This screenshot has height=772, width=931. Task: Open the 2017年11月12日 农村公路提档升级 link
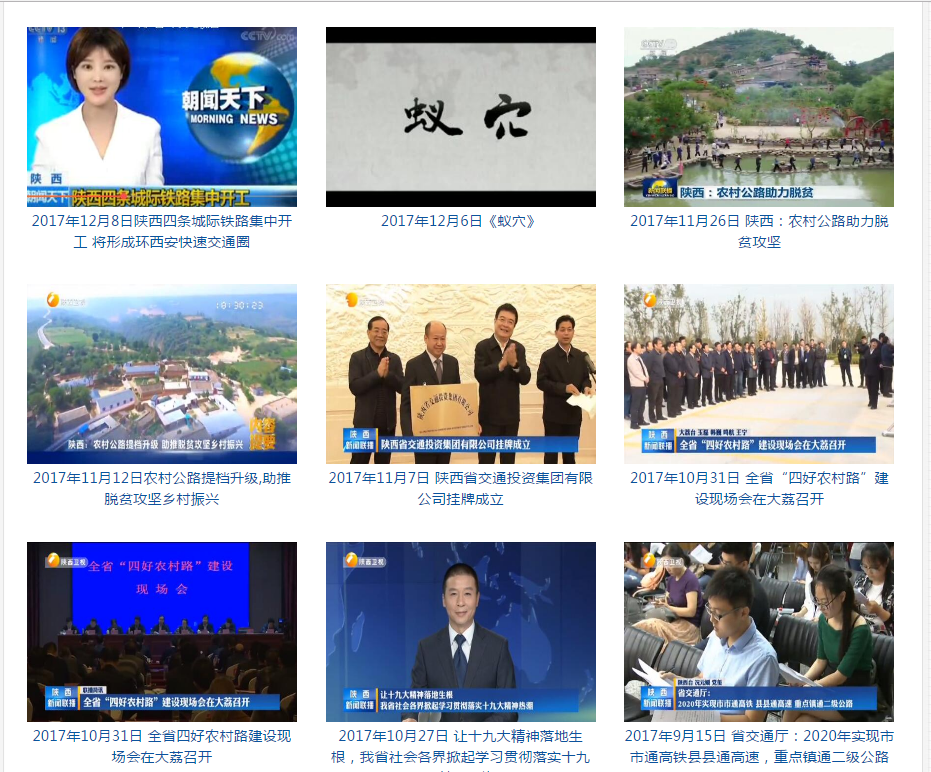coord(162,488)
